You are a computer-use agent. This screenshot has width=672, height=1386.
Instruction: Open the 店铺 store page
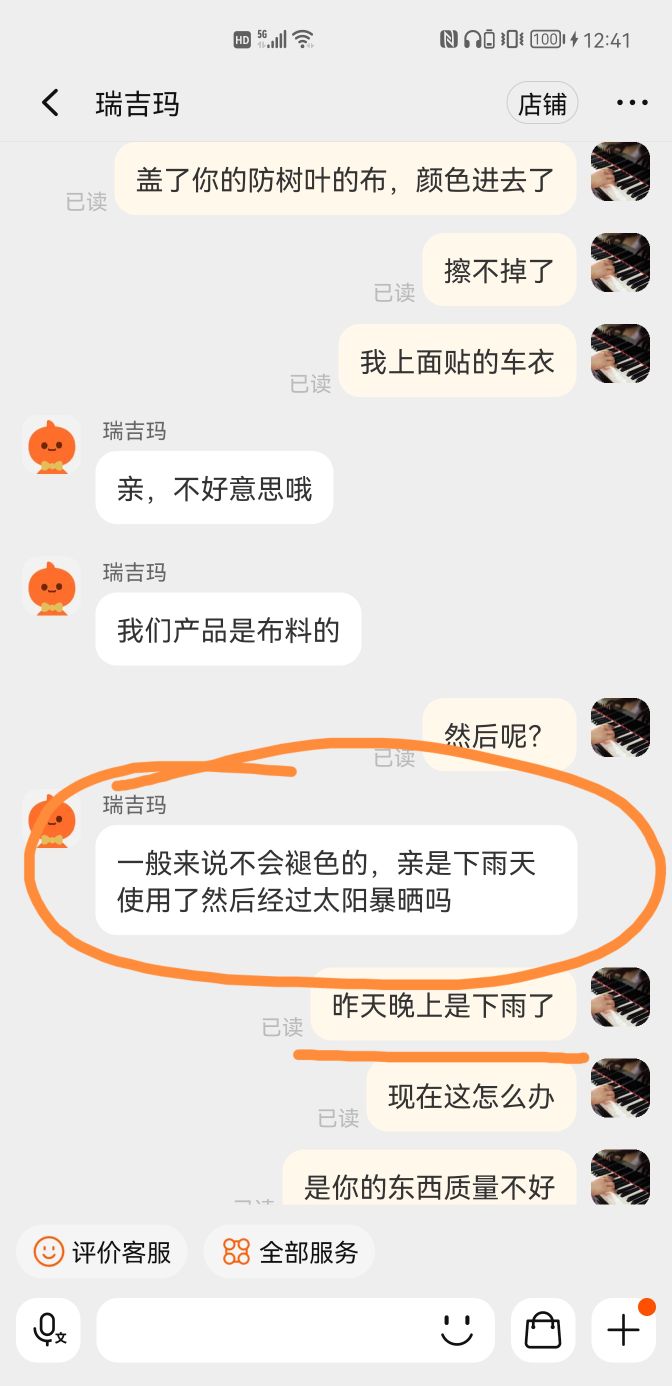click(542, 103)
